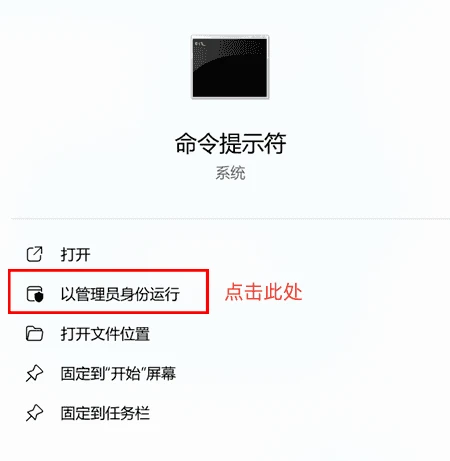Tap 固定到任务栏
450x461 pixels.
click(x=105, y=413)
